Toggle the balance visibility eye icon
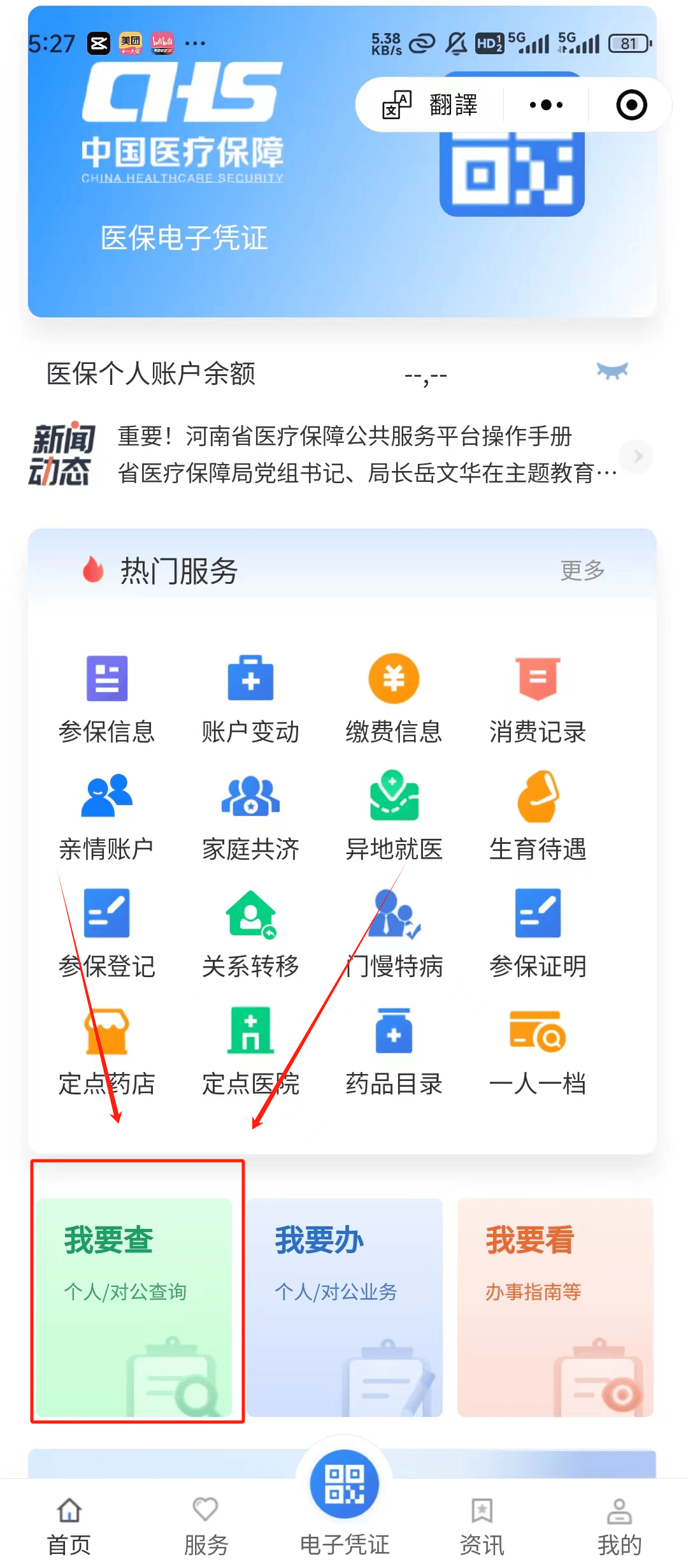Image resolution: width=688 pixels, height=1568 pixels. [612, 371]
